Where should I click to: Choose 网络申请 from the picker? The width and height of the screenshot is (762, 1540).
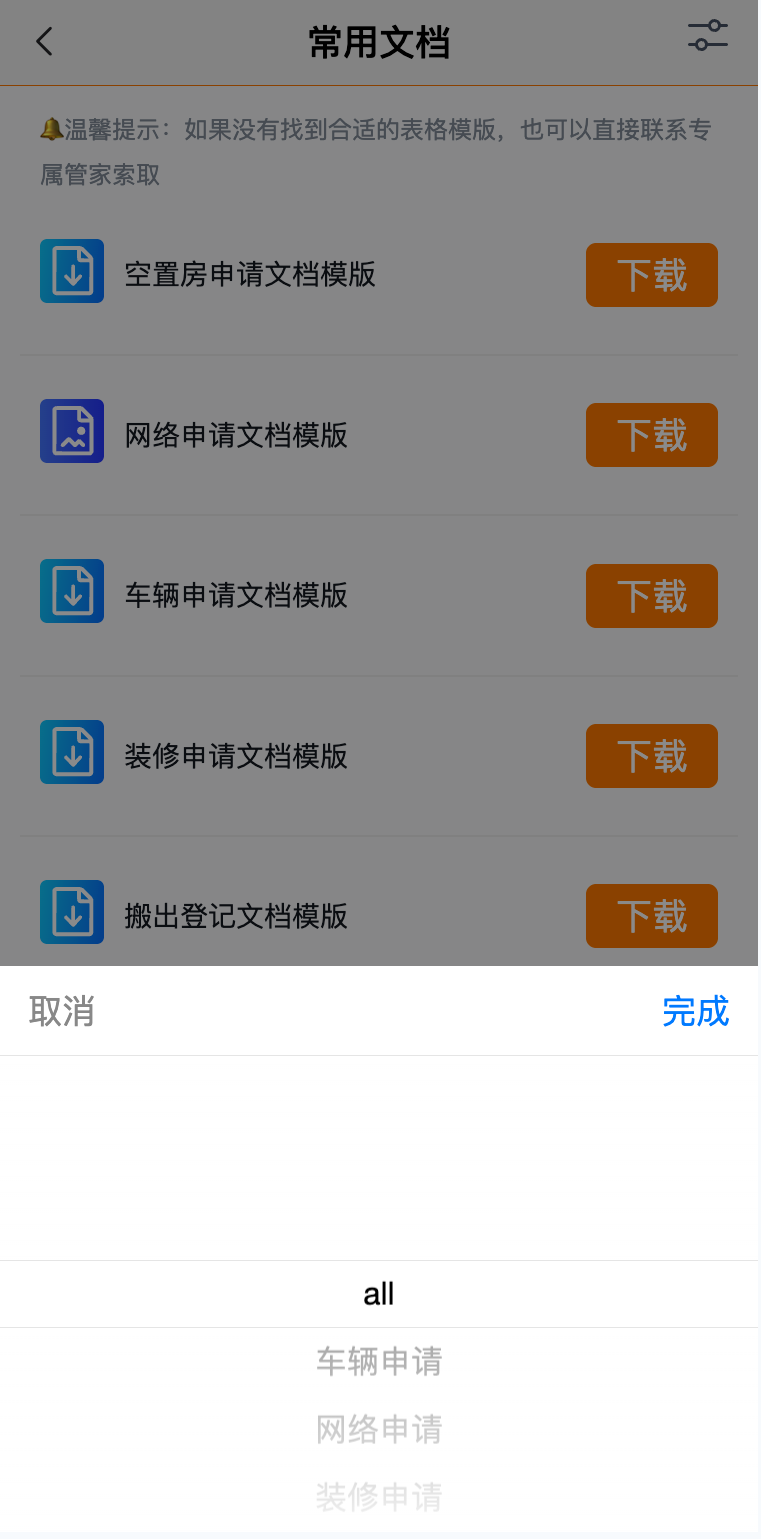coord(379,1429)
